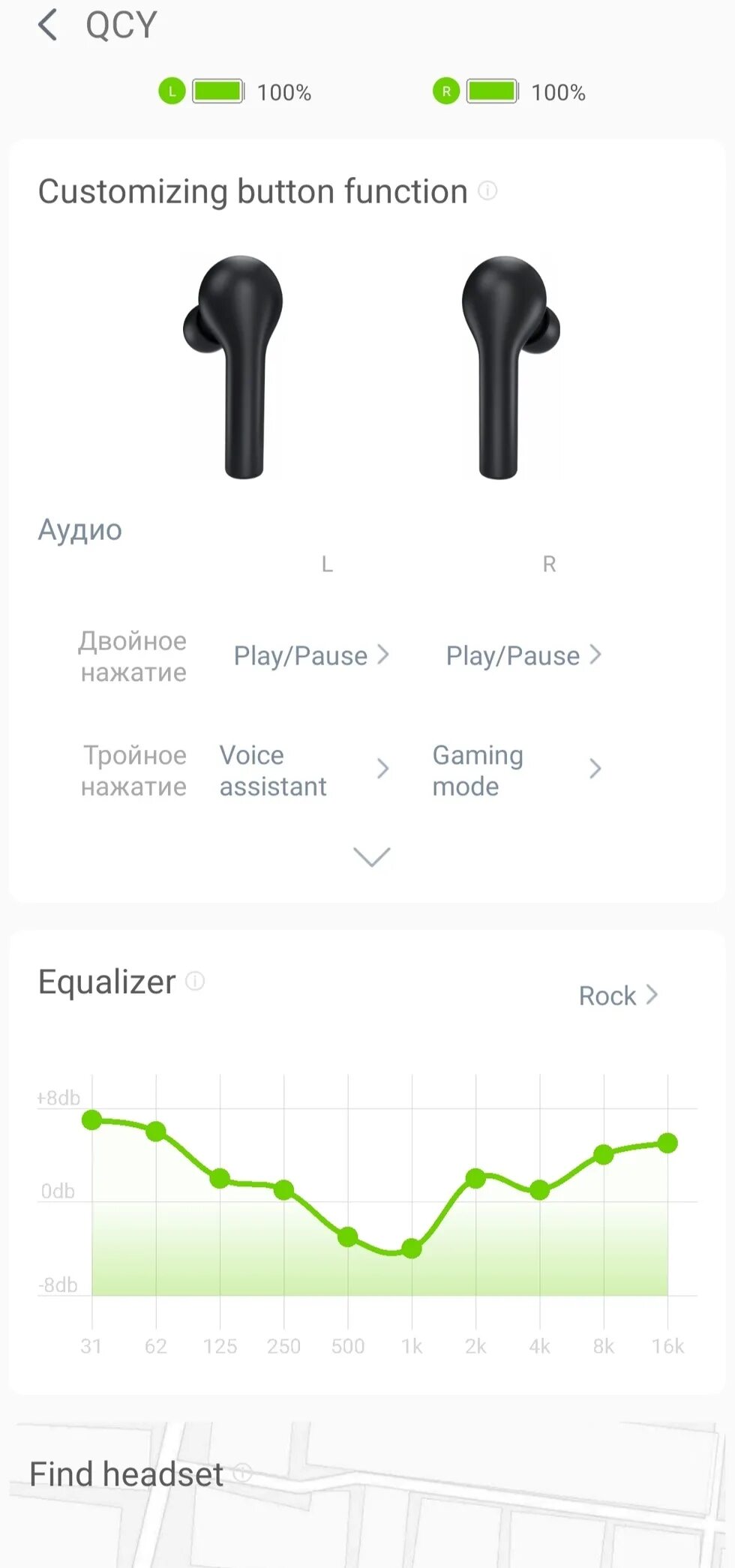Expand more button function options
This screenshot has height=1568, width=735.
click(x=371, y=856)
